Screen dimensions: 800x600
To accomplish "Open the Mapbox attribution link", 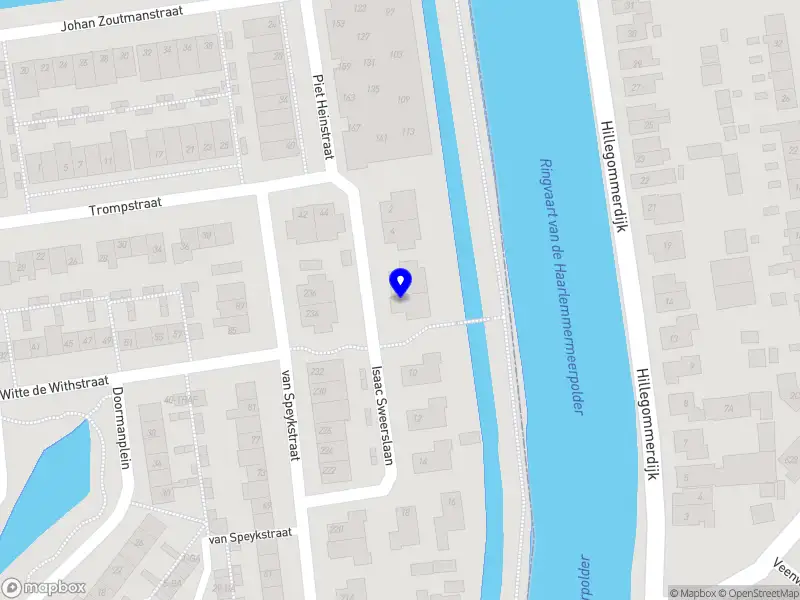I will click(693, 593).
